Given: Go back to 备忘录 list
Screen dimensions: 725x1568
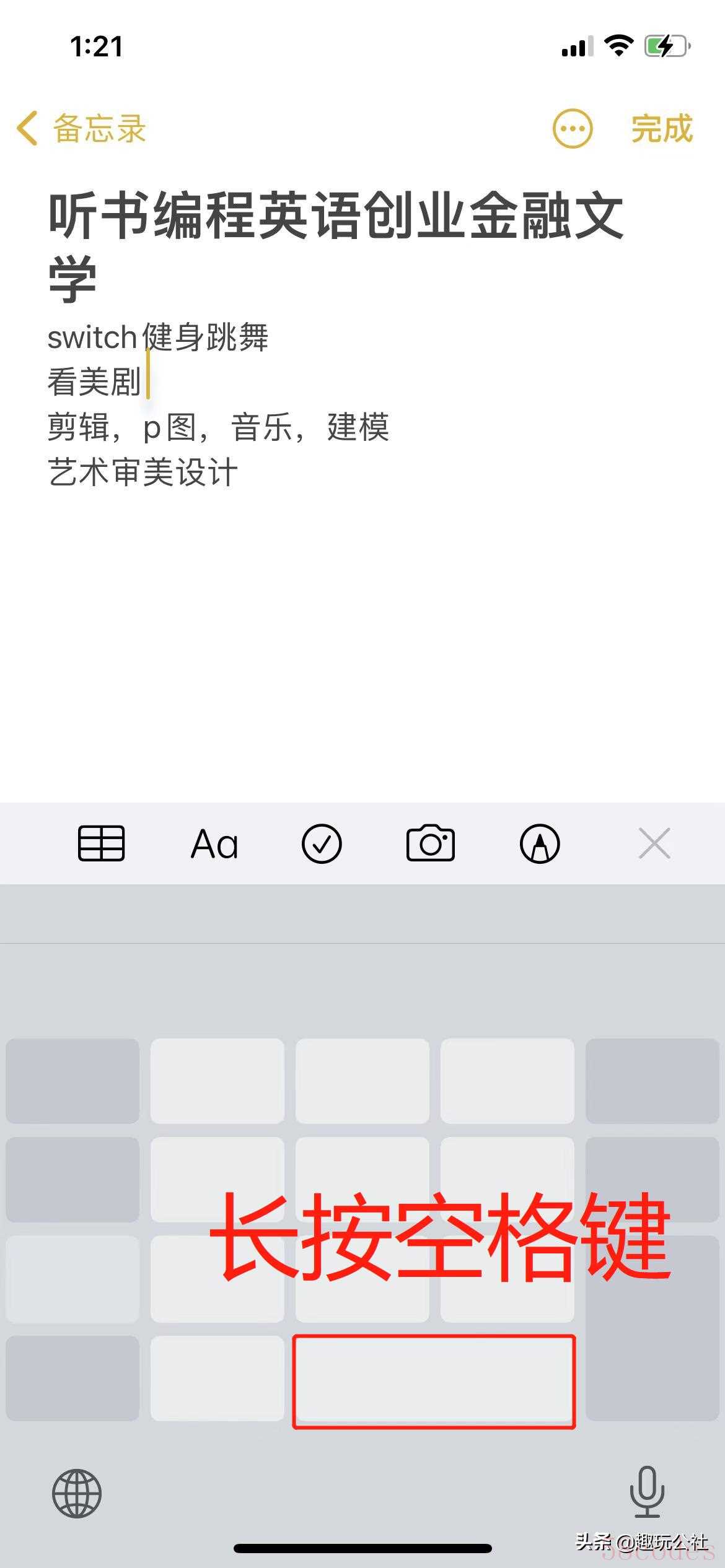Looking at the screenshot, I should [x=81, y=129].
